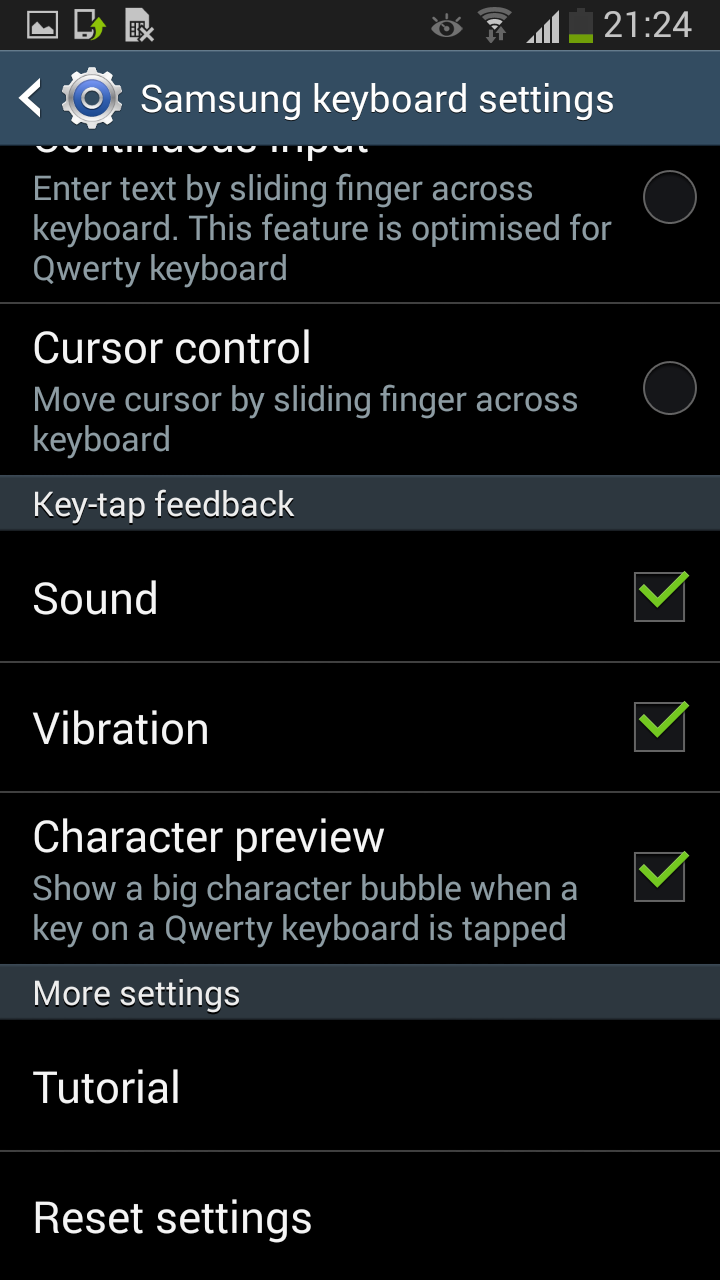The width and height of the screenshot is (720, 1280).
Task: Disable Vibration key-tap feedback
Action: [660, 727]
